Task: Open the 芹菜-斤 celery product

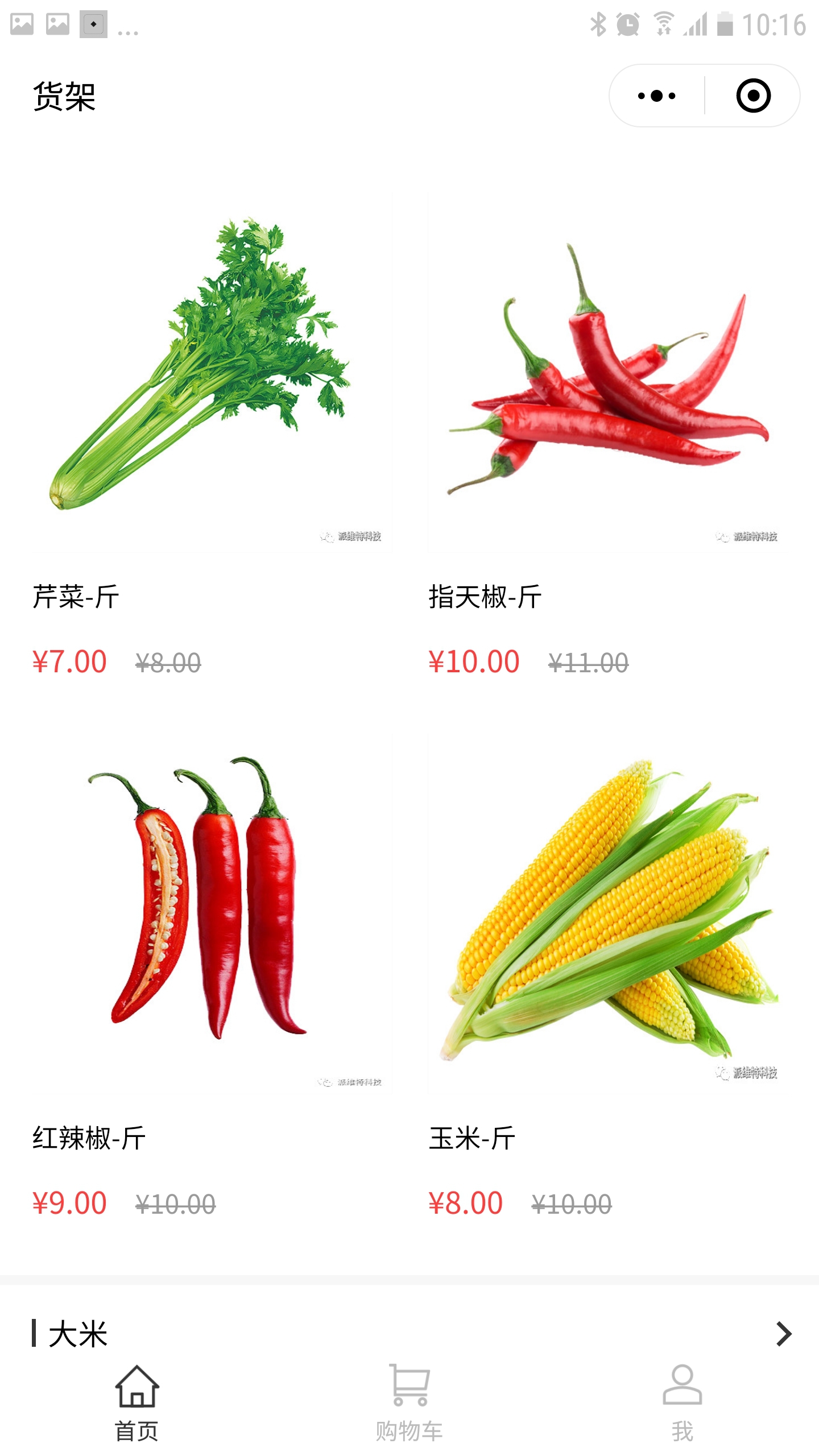Action: click(x=212, y=373)
